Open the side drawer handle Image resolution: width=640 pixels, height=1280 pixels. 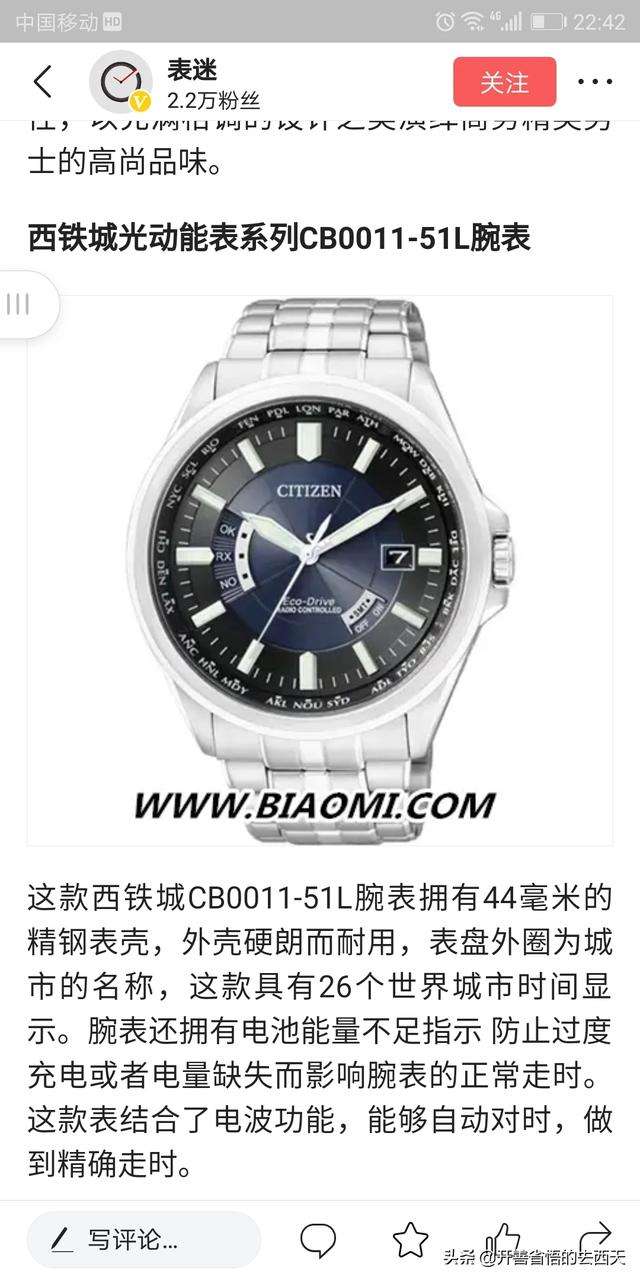[22, 304]
